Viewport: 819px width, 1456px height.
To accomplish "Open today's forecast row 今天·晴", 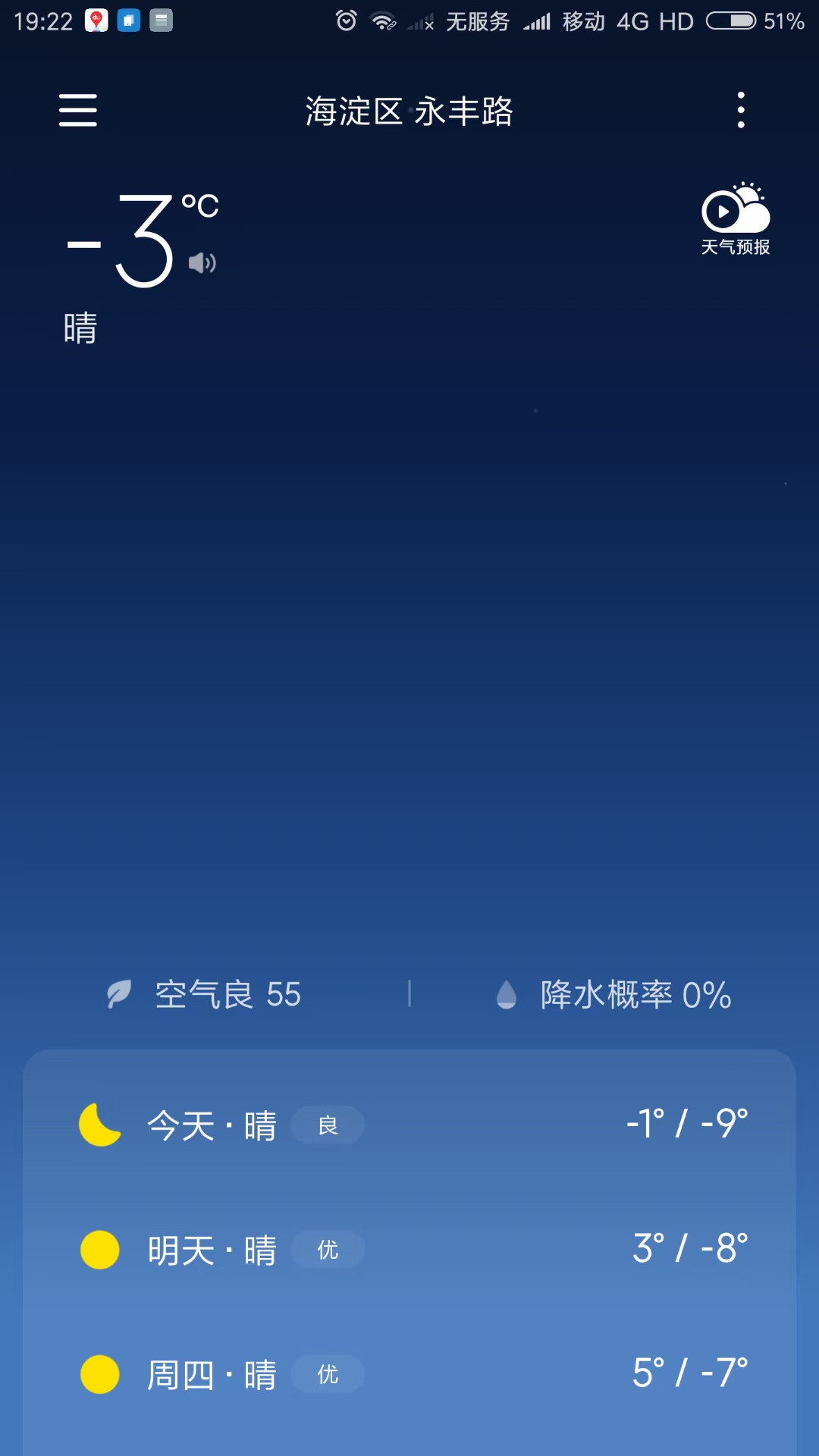I will [x=409, y=1125].
